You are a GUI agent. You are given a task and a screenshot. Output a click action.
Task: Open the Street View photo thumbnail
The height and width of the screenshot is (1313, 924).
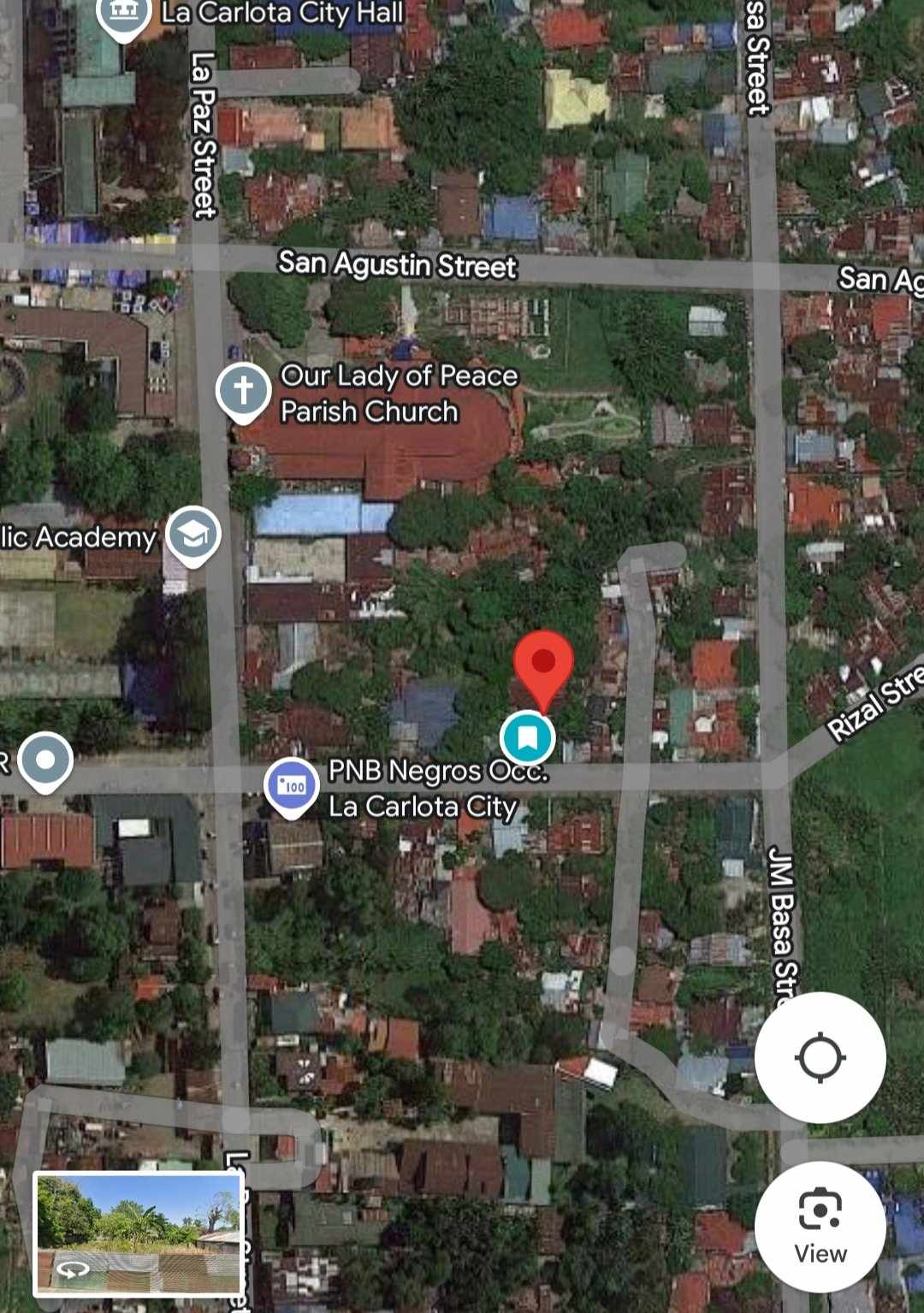tap(139, 1234)
